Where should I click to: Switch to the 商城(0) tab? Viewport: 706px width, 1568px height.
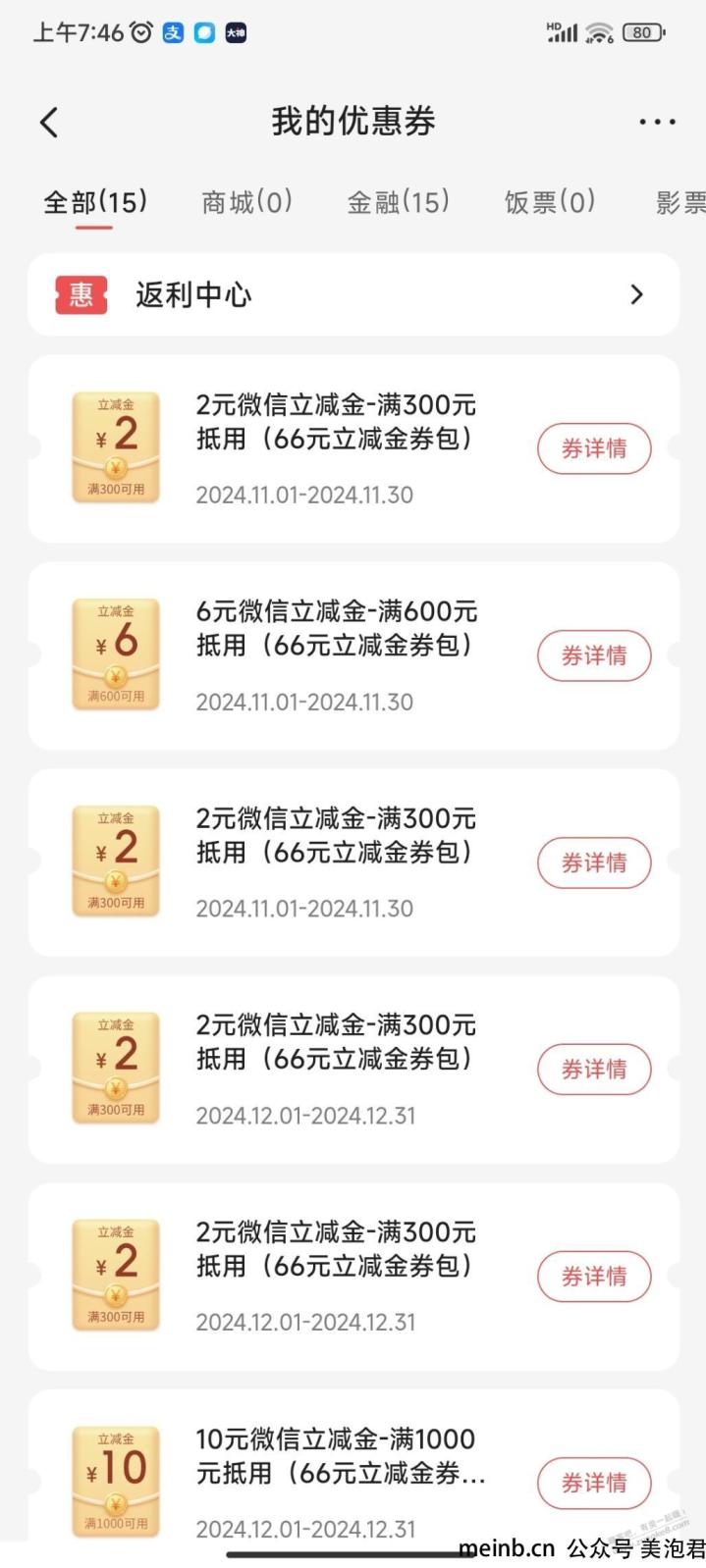coord(246,202)
